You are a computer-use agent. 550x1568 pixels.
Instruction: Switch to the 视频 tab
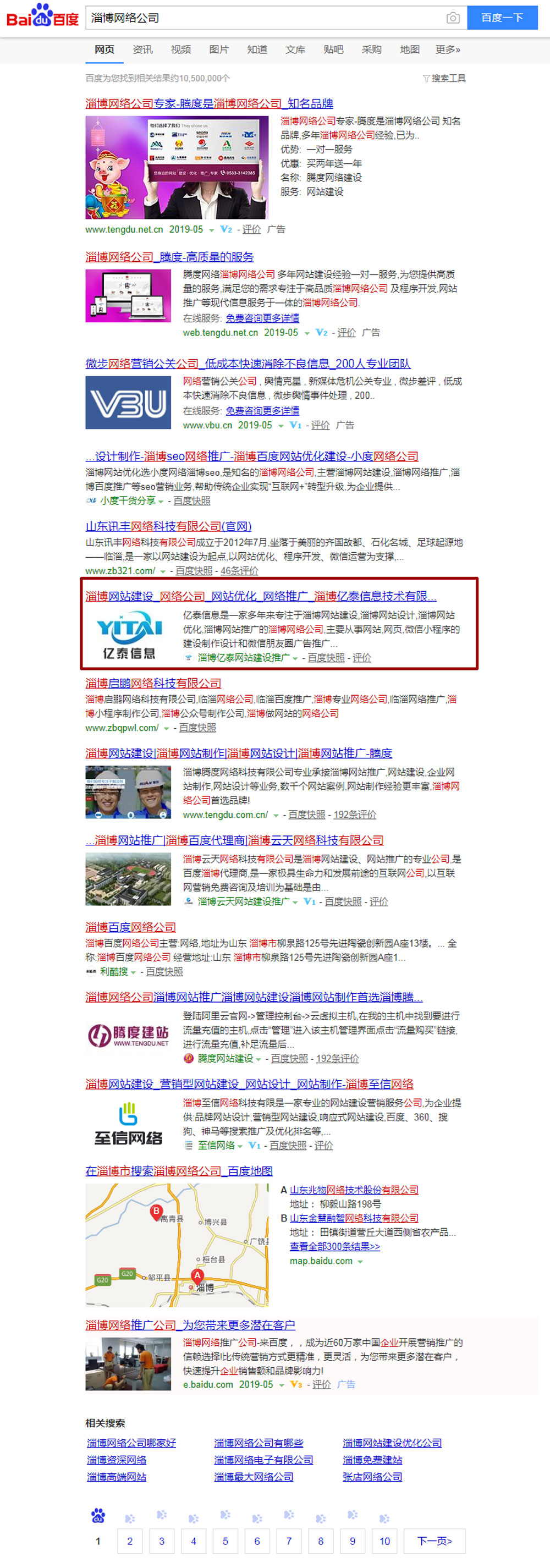pos(181,50)
